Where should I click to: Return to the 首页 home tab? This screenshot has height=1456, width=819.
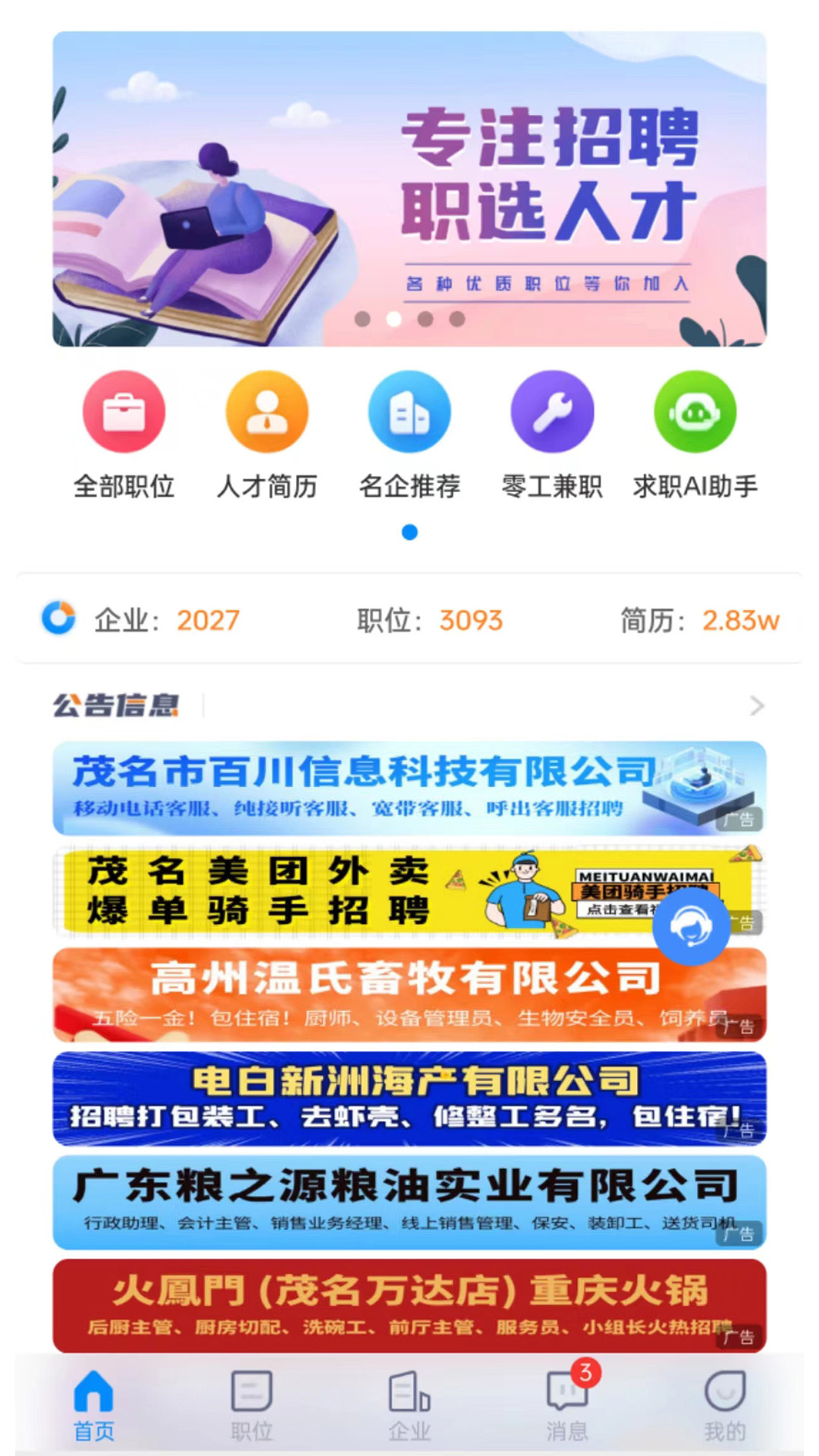pyautogui.click(x=93, y=1407)
